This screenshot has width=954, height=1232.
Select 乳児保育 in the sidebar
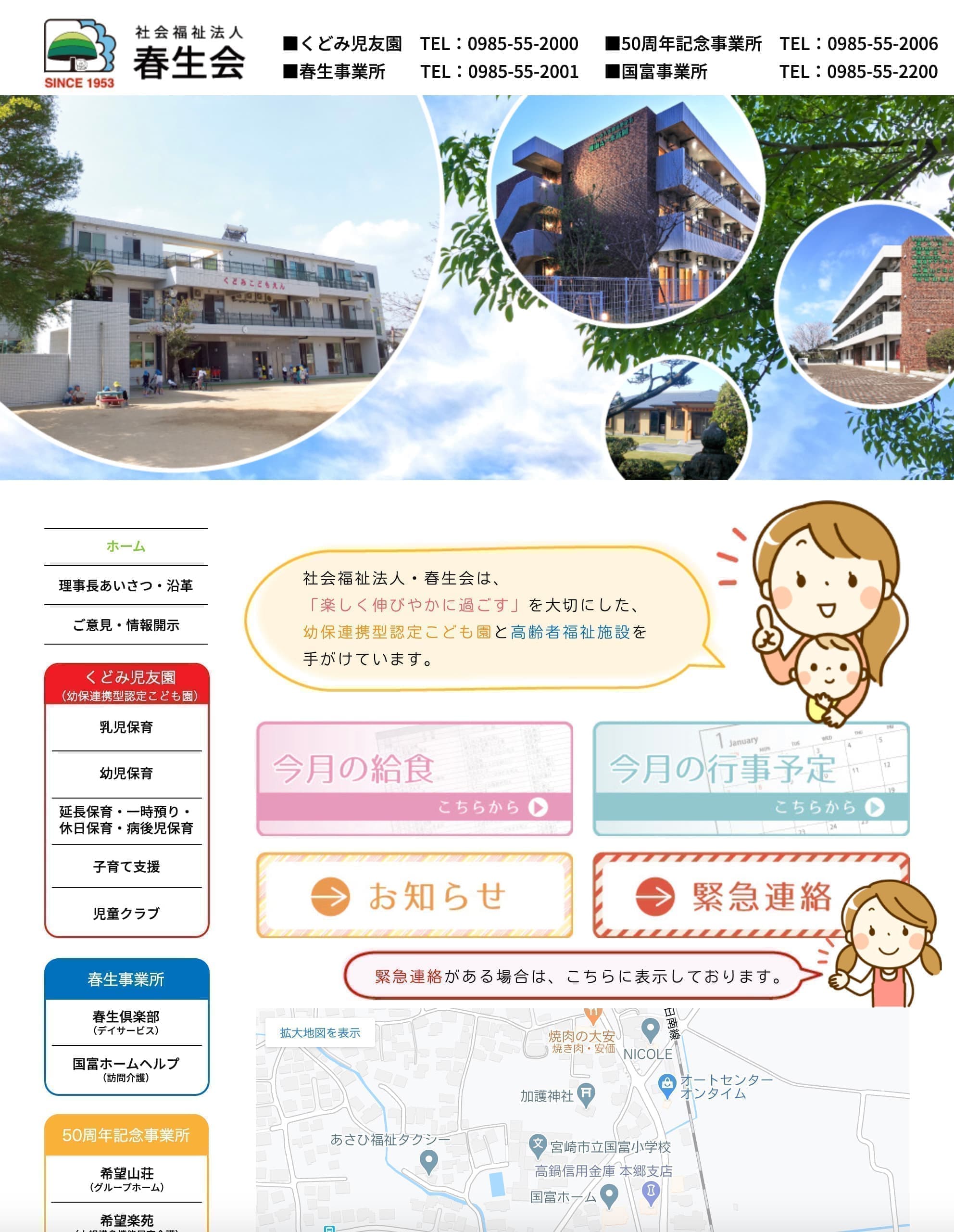click(x=126, y=727)
